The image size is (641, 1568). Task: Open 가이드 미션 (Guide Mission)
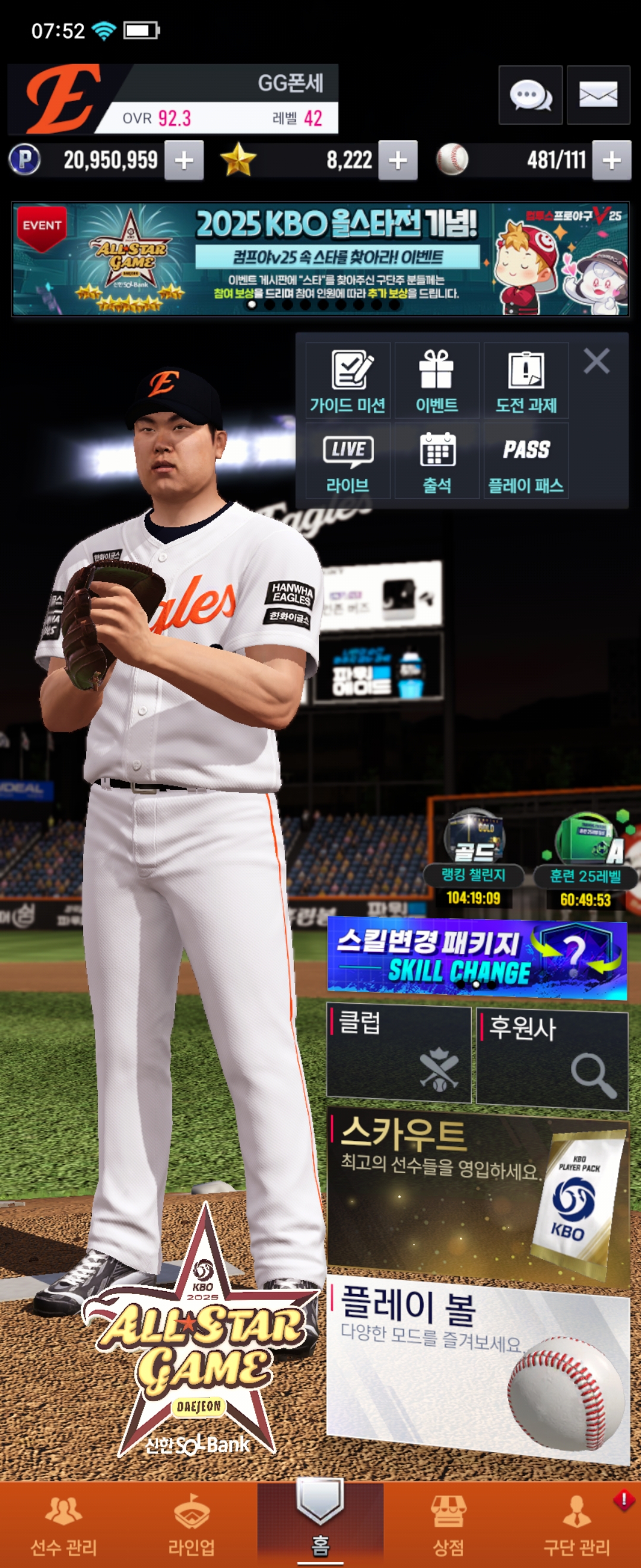tap(348, 381)
